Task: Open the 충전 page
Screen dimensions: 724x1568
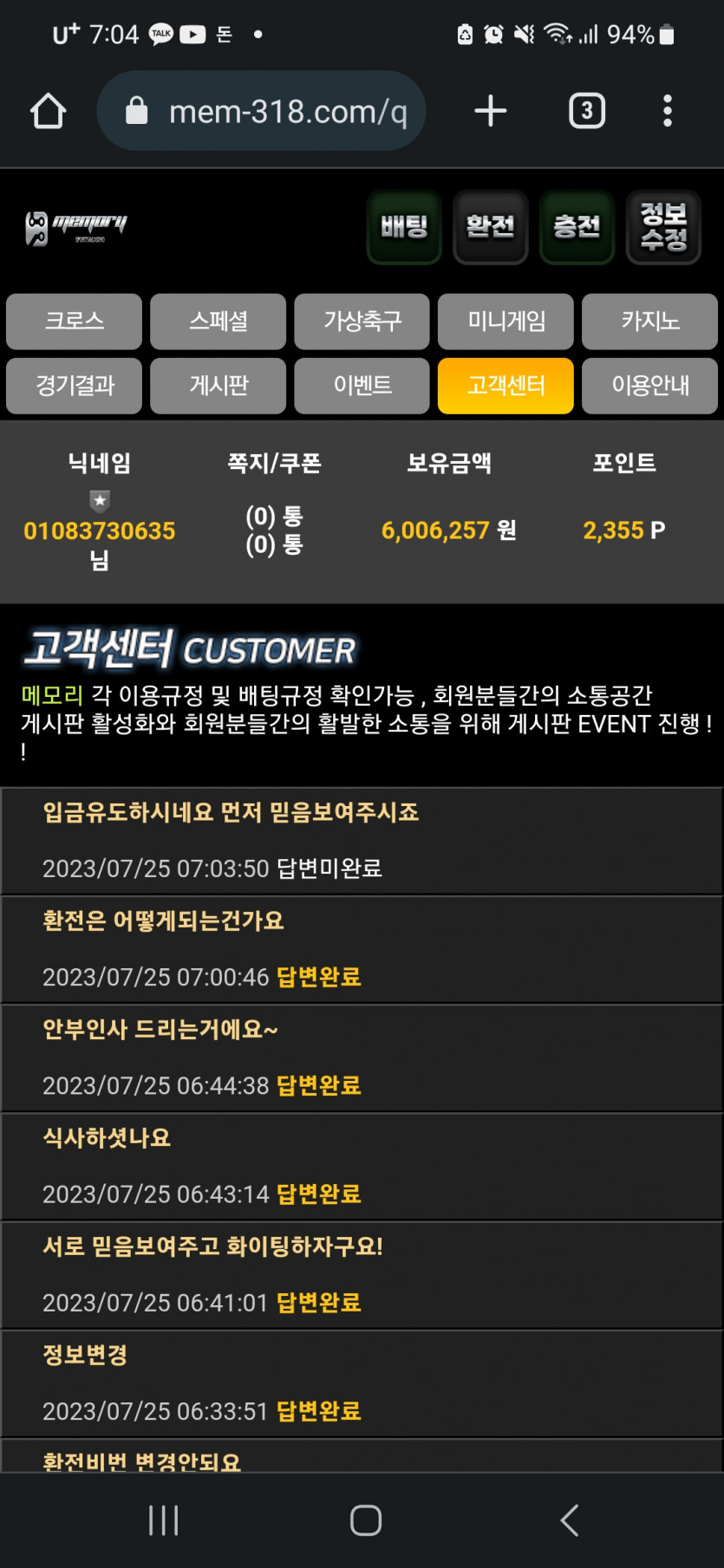Action: pyautogui.click(x=577, y=227)
